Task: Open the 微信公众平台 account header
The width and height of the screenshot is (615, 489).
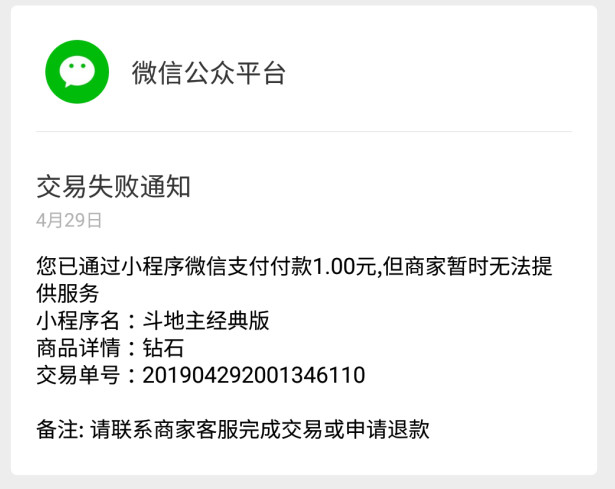Action: (208, 72)
